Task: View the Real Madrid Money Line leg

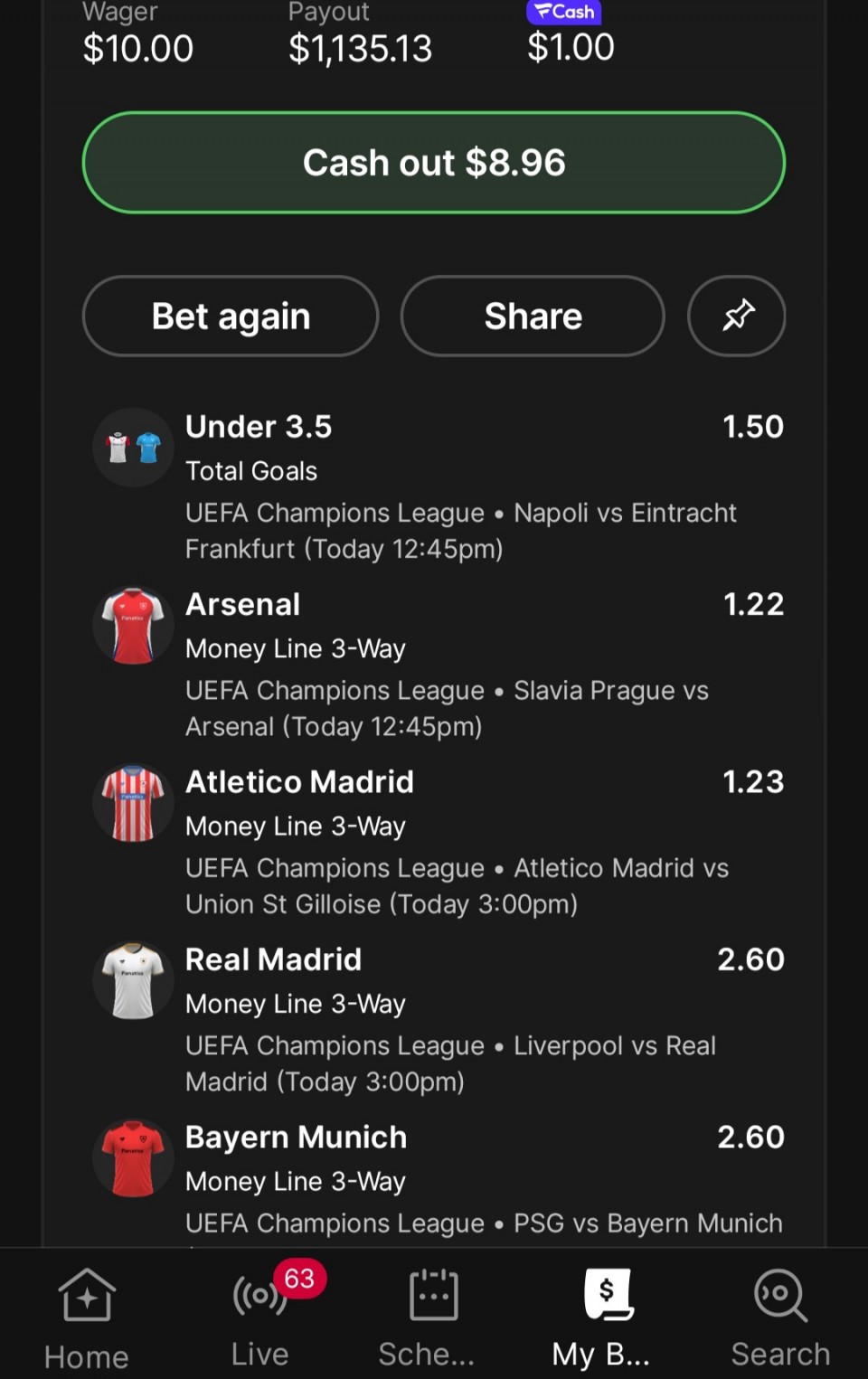Action: click(x=439, y=1019)
